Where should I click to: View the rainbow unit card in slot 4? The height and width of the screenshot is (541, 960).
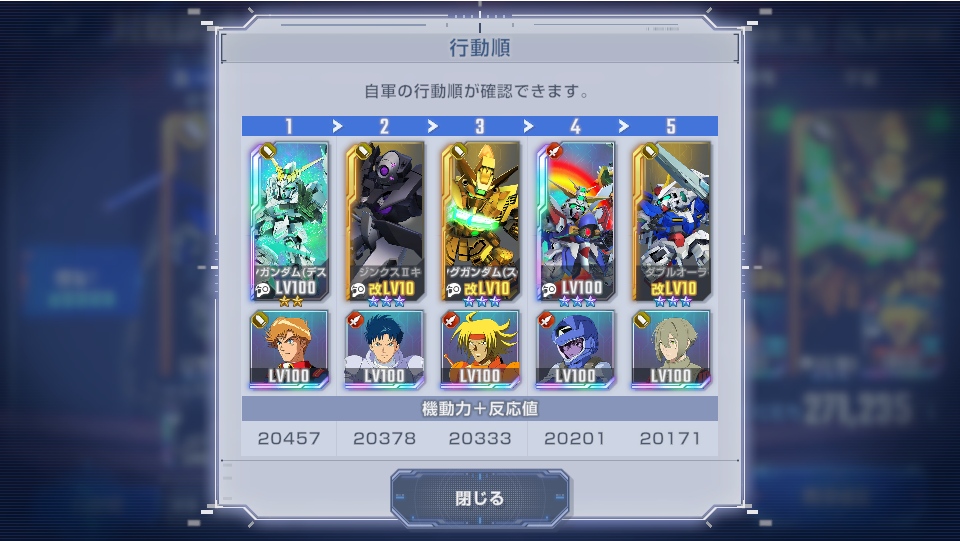pos(576,222)
